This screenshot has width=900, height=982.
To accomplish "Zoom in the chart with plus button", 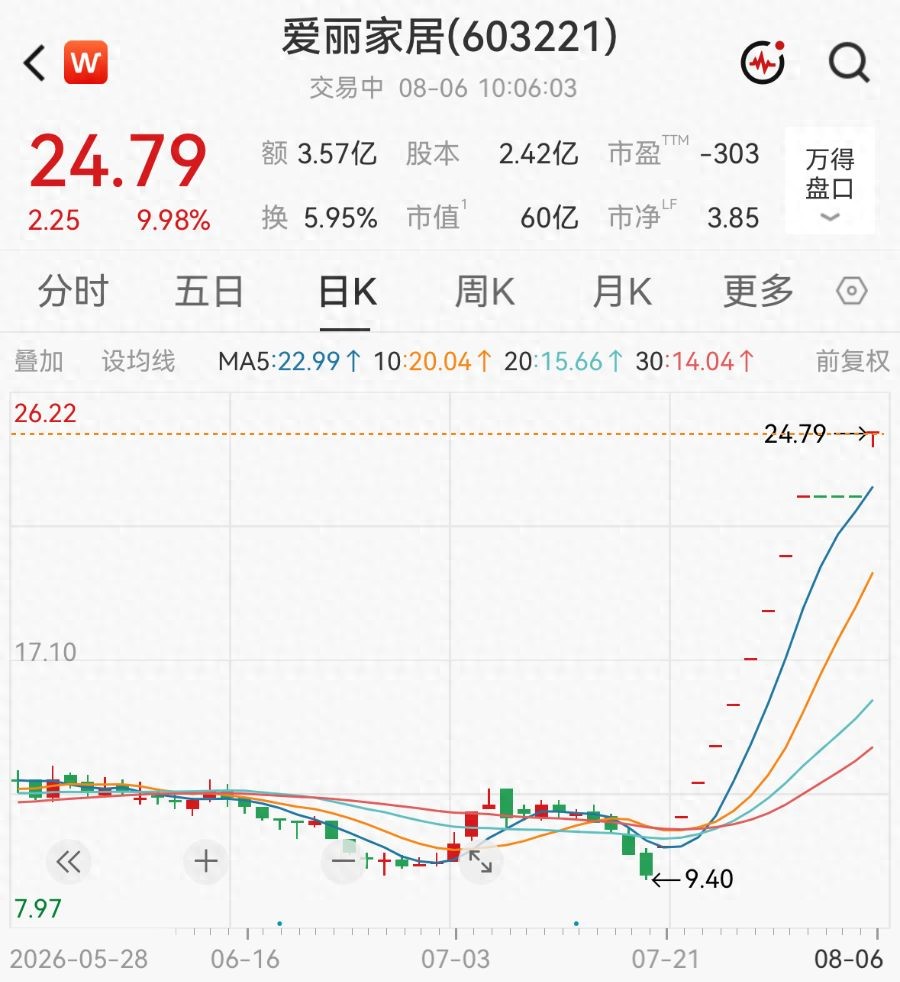I will point(205,862).
